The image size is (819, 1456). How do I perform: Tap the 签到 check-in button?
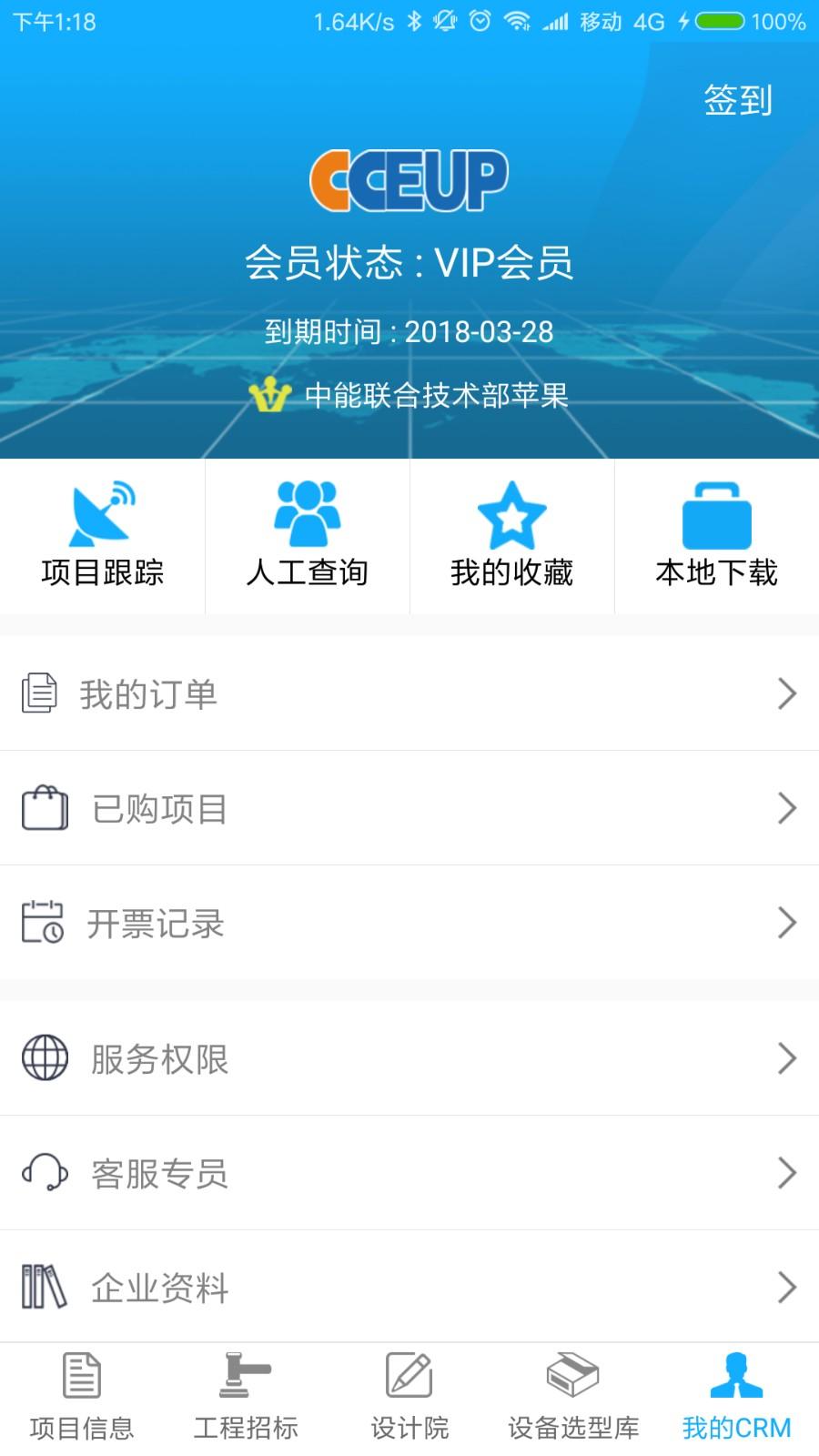click(736, 98)
